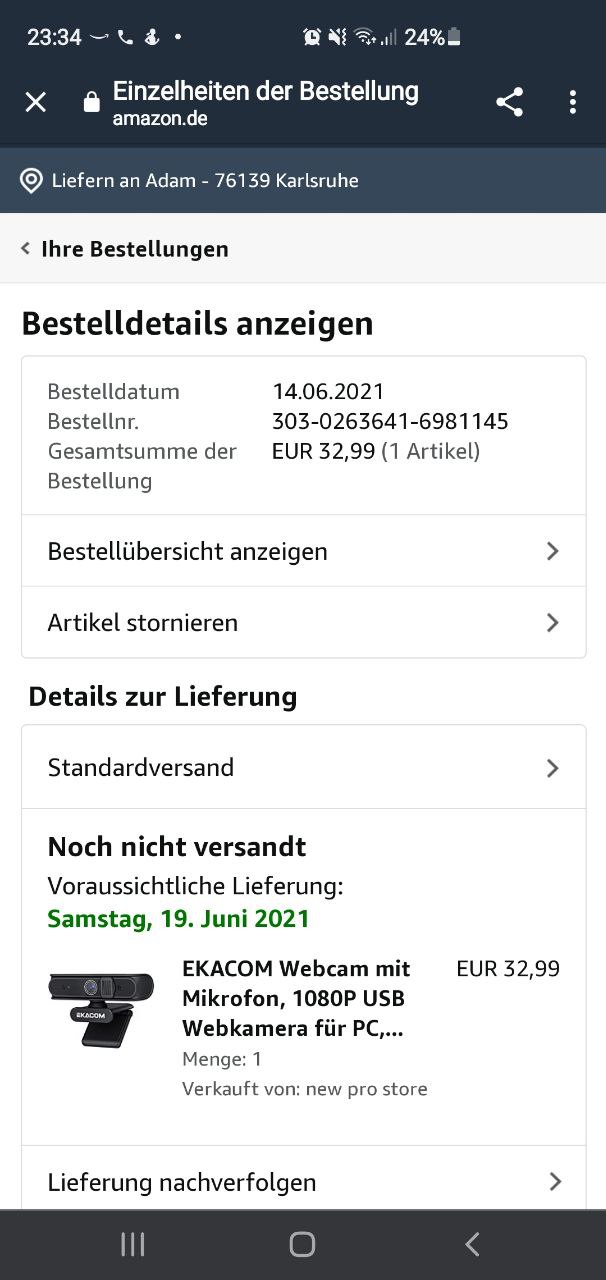This screenshot has height=1280, width=606.
Task: Open the EKACOM Webcam mit Mikrofon title link
Action: coord(296,998)
